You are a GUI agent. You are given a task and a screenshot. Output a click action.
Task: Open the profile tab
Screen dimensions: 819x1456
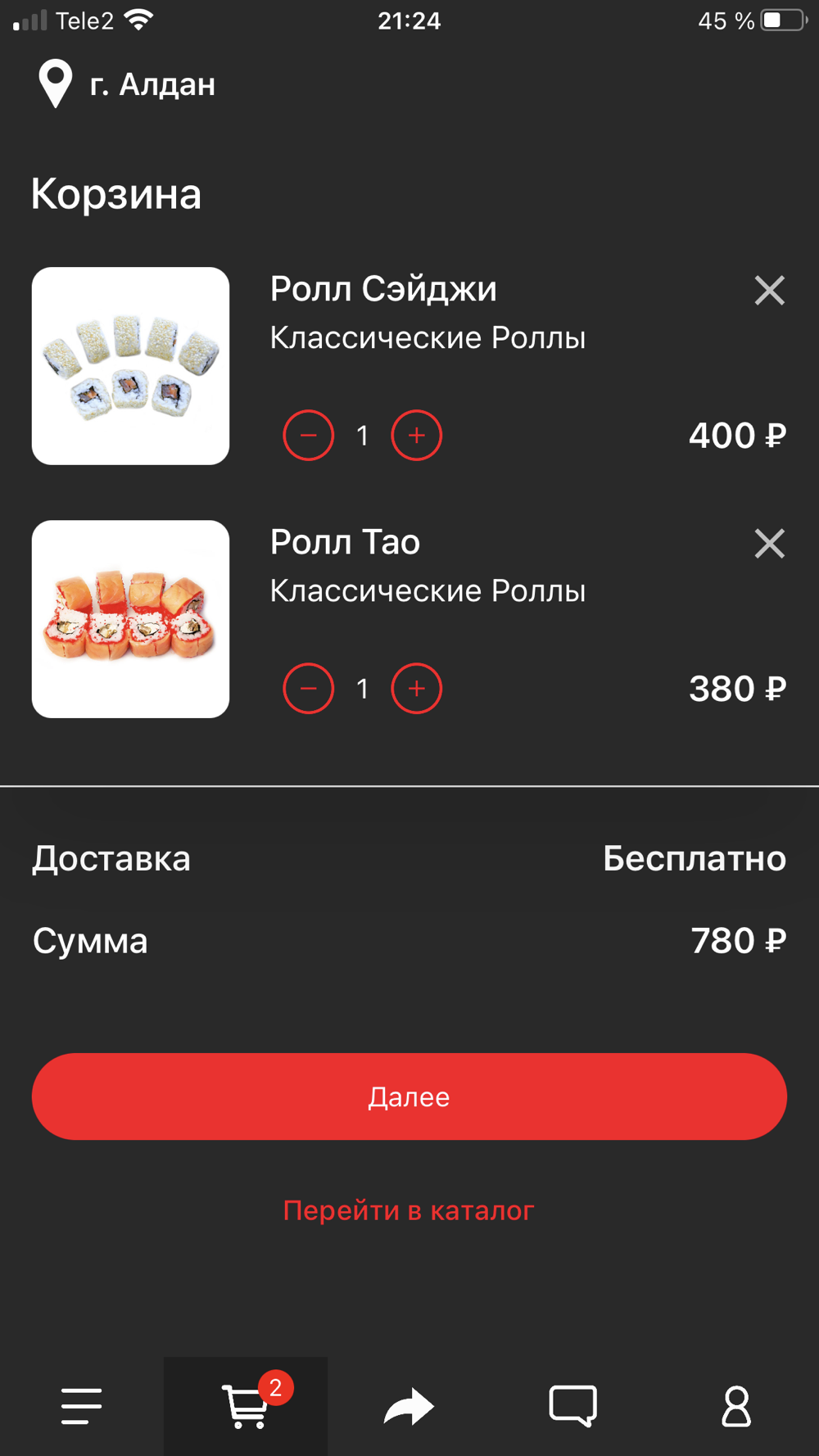tap(736, 1406)
